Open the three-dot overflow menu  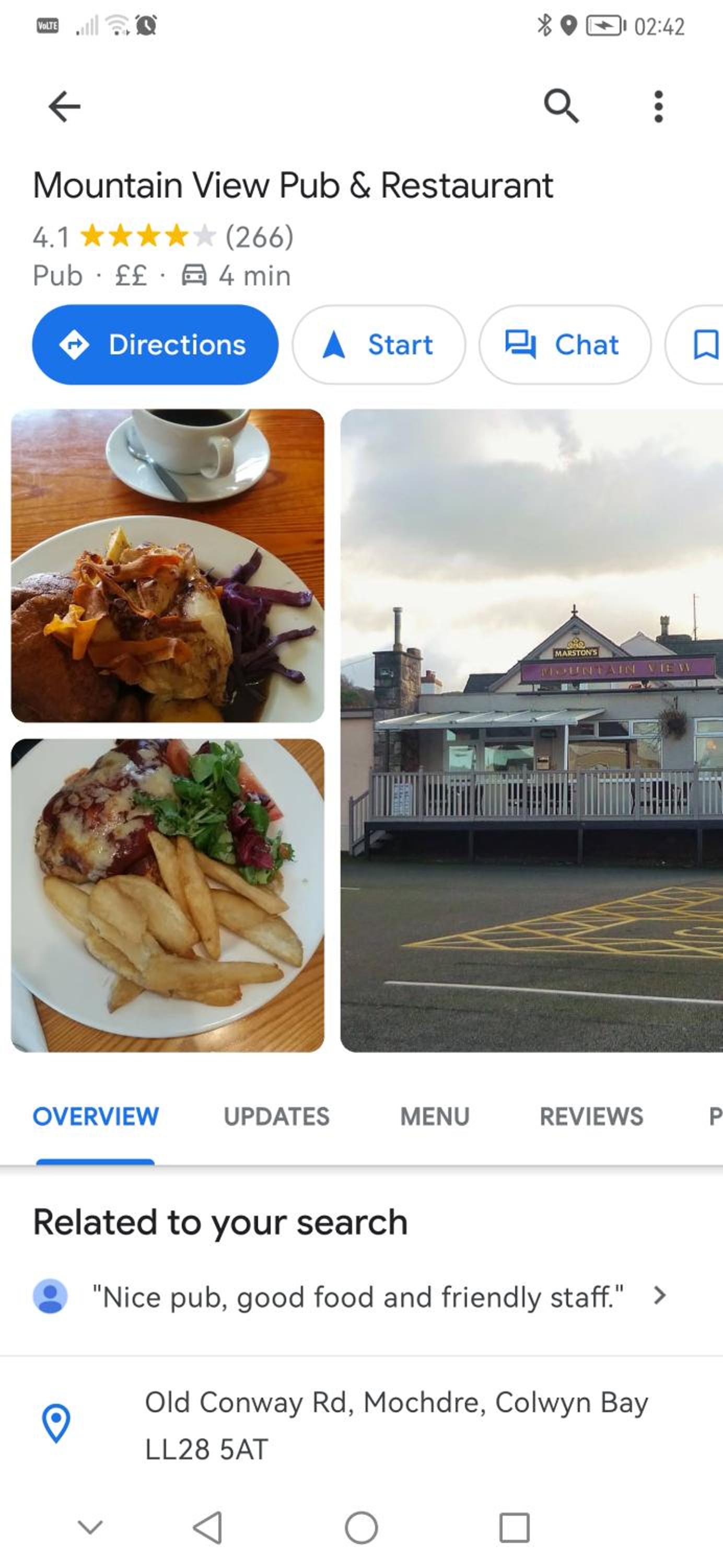click(x=658, y=107)
